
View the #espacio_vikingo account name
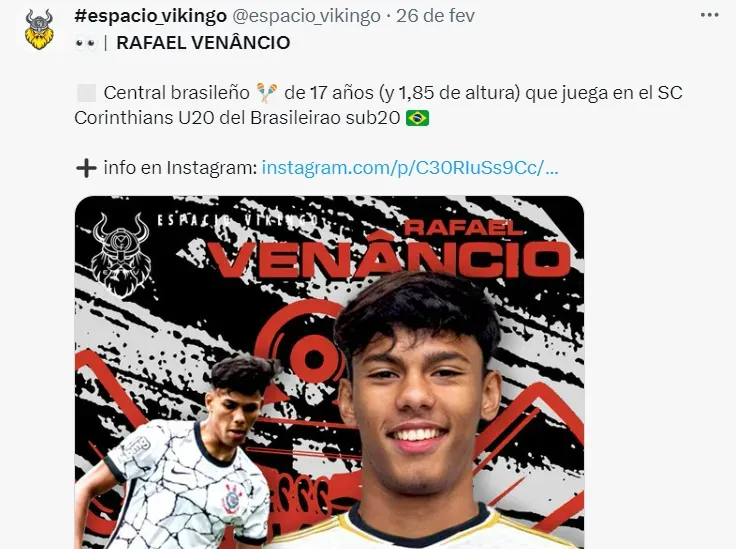pos(150,16)
